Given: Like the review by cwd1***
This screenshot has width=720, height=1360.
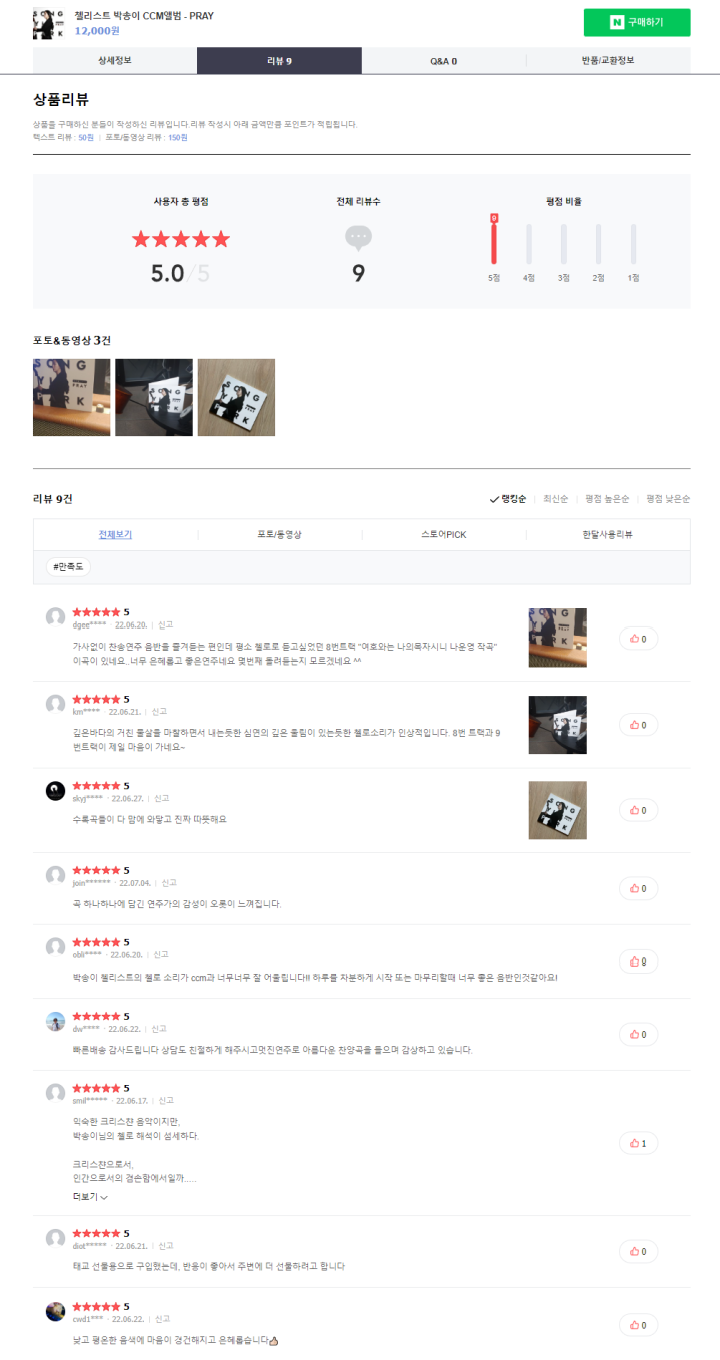Looking at the screenshot, I should pyautogui.click(x=638, y=1325).
